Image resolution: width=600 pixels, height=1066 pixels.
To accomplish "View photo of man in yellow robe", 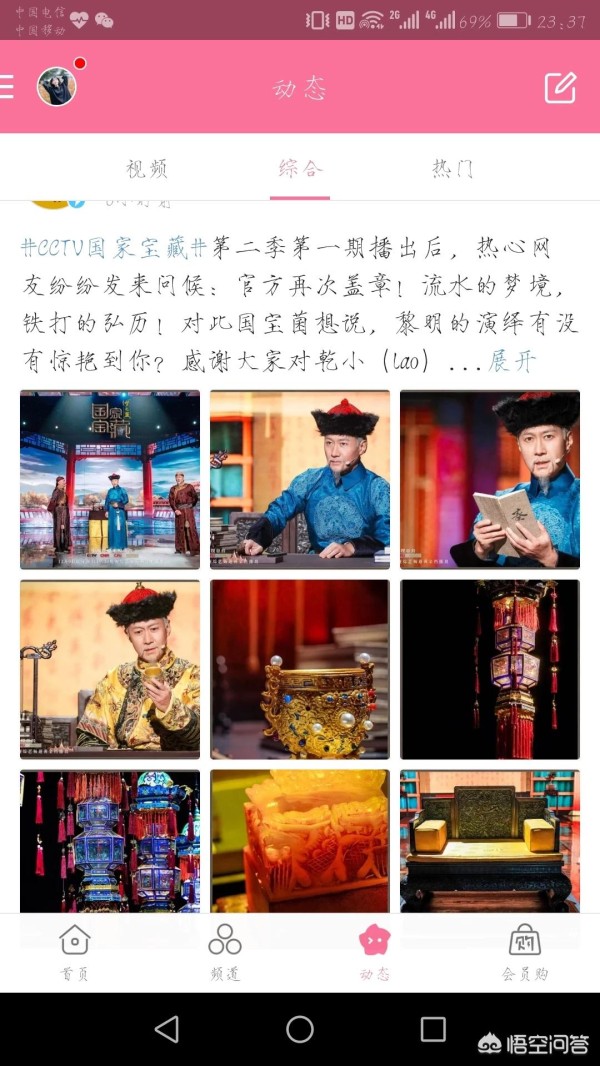I will click(x=110, y=670).
